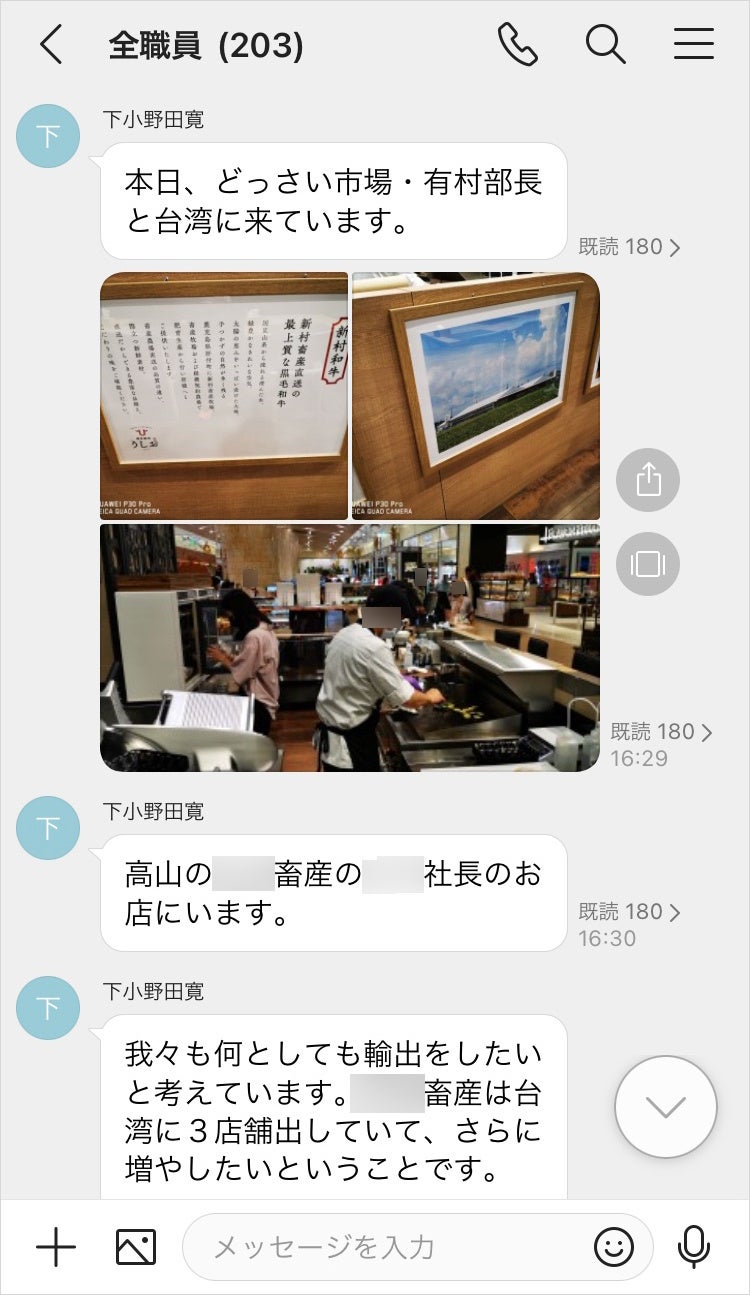Viewport: 750px width, 1295px height.
Task: Open the emoji and sticker picker
Action: click(614, 1247)
